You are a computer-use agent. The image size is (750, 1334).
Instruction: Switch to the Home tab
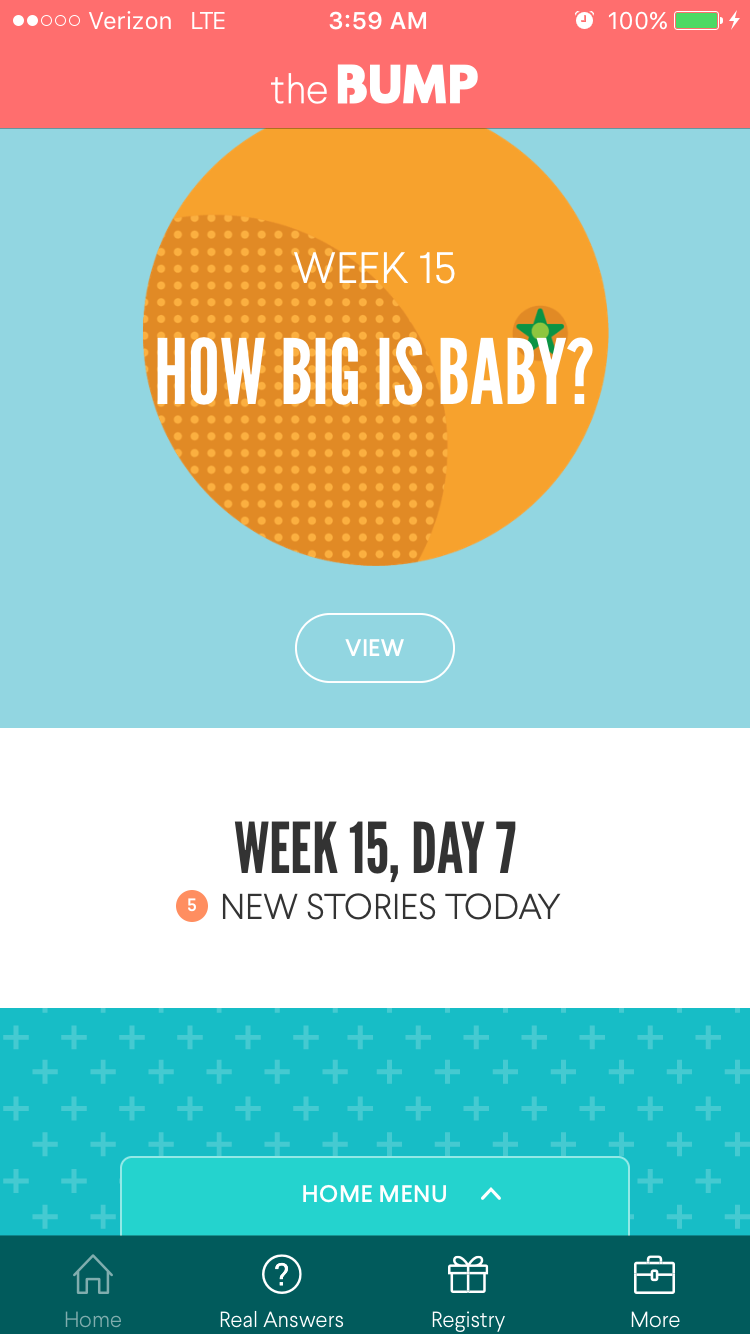coord(93,1291)
